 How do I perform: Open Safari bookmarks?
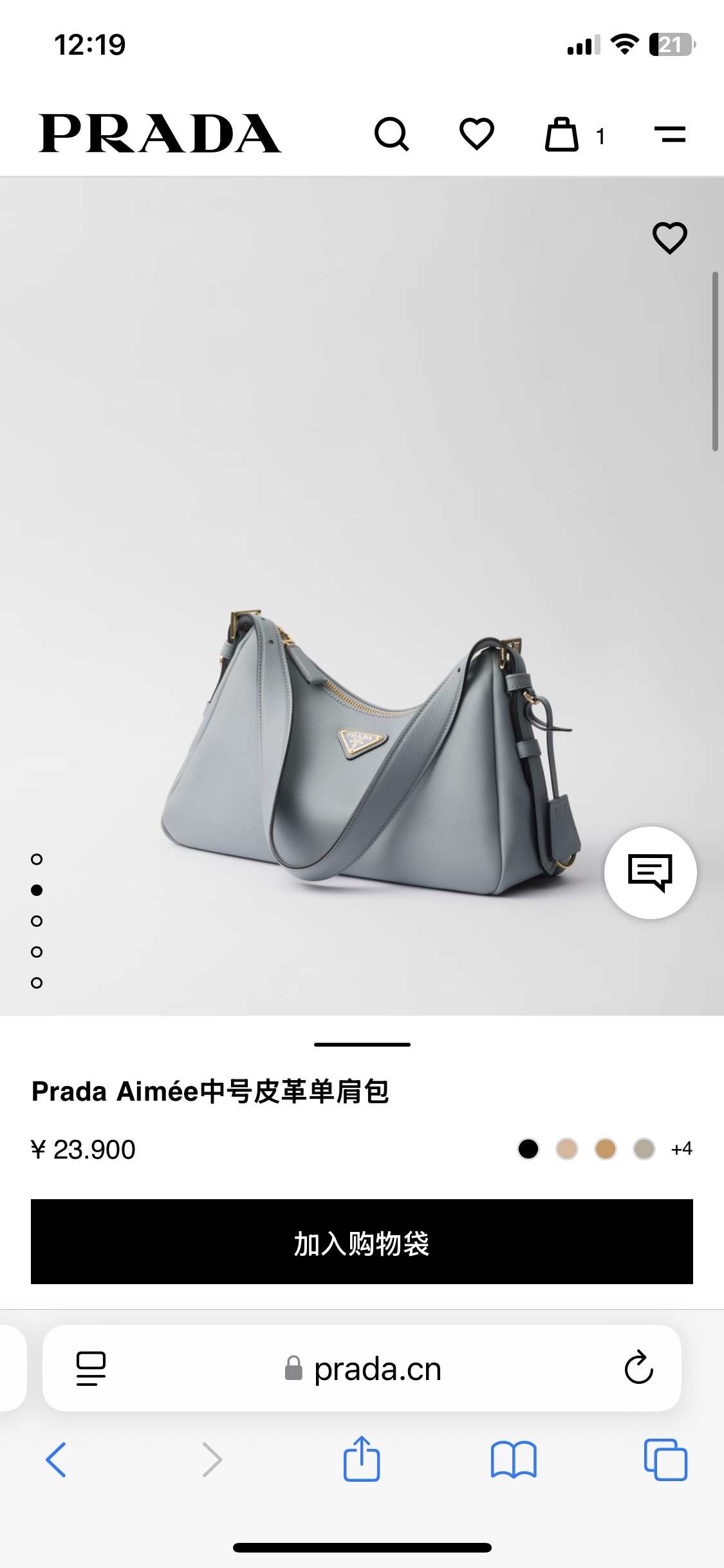(x=513, y=1459)
